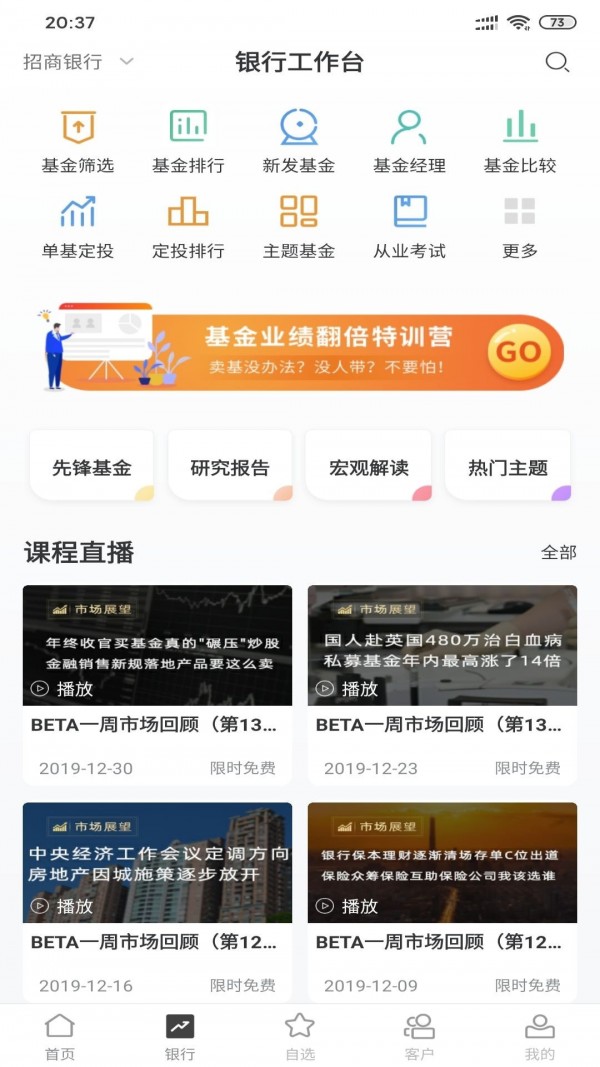Expand the 招商银行 bank dropdown

tap(78, 62)
